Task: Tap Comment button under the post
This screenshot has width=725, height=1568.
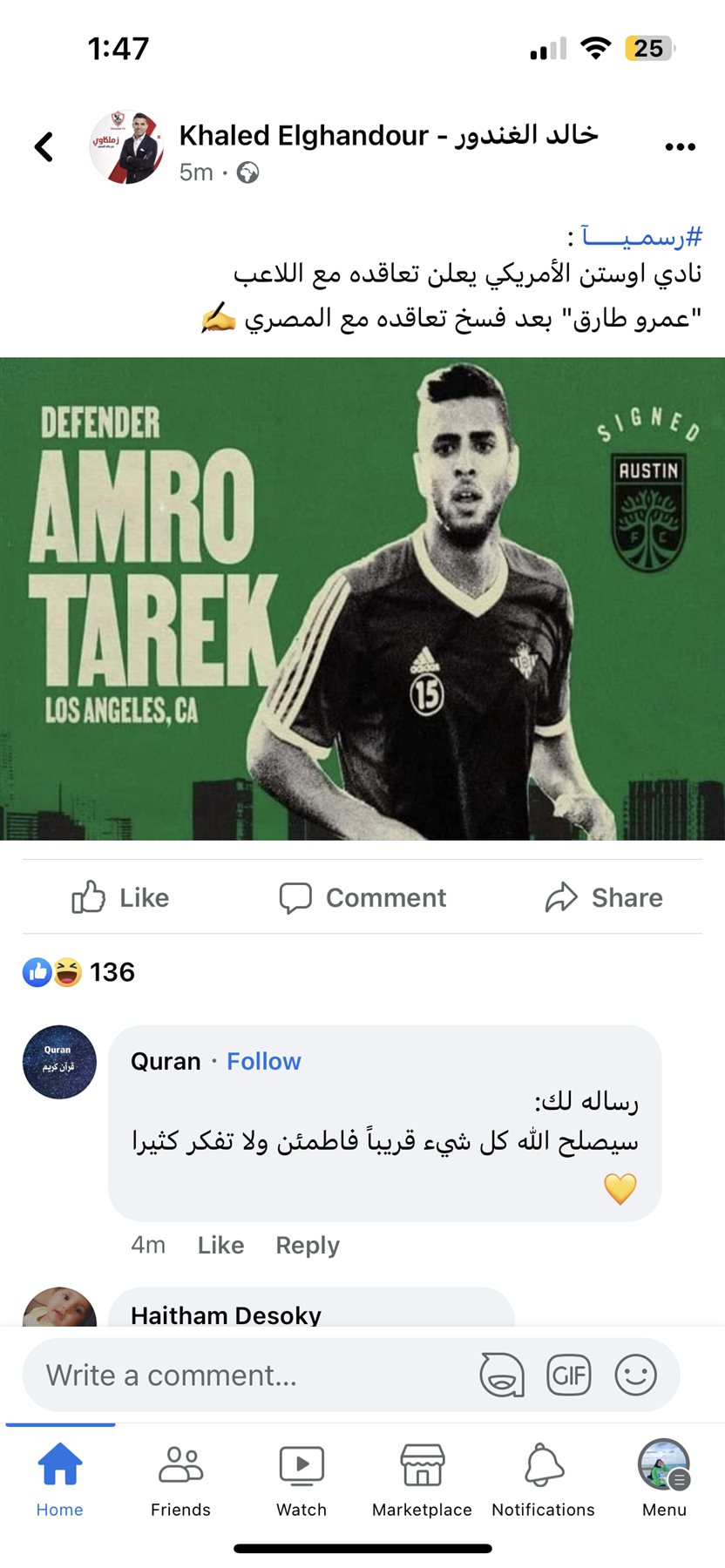Action: pos(362,897)
